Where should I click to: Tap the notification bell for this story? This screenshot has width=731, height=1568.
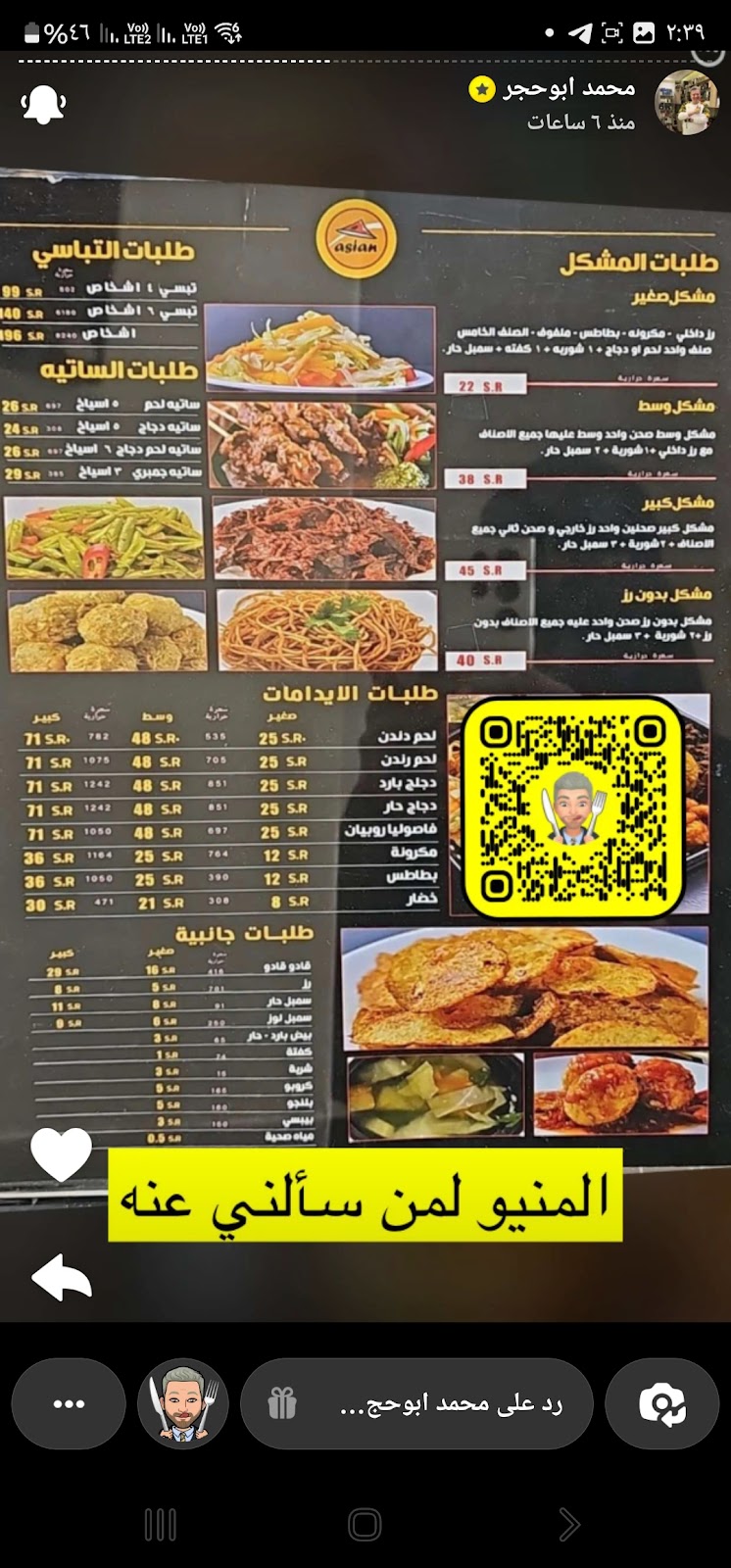point(43,106)
